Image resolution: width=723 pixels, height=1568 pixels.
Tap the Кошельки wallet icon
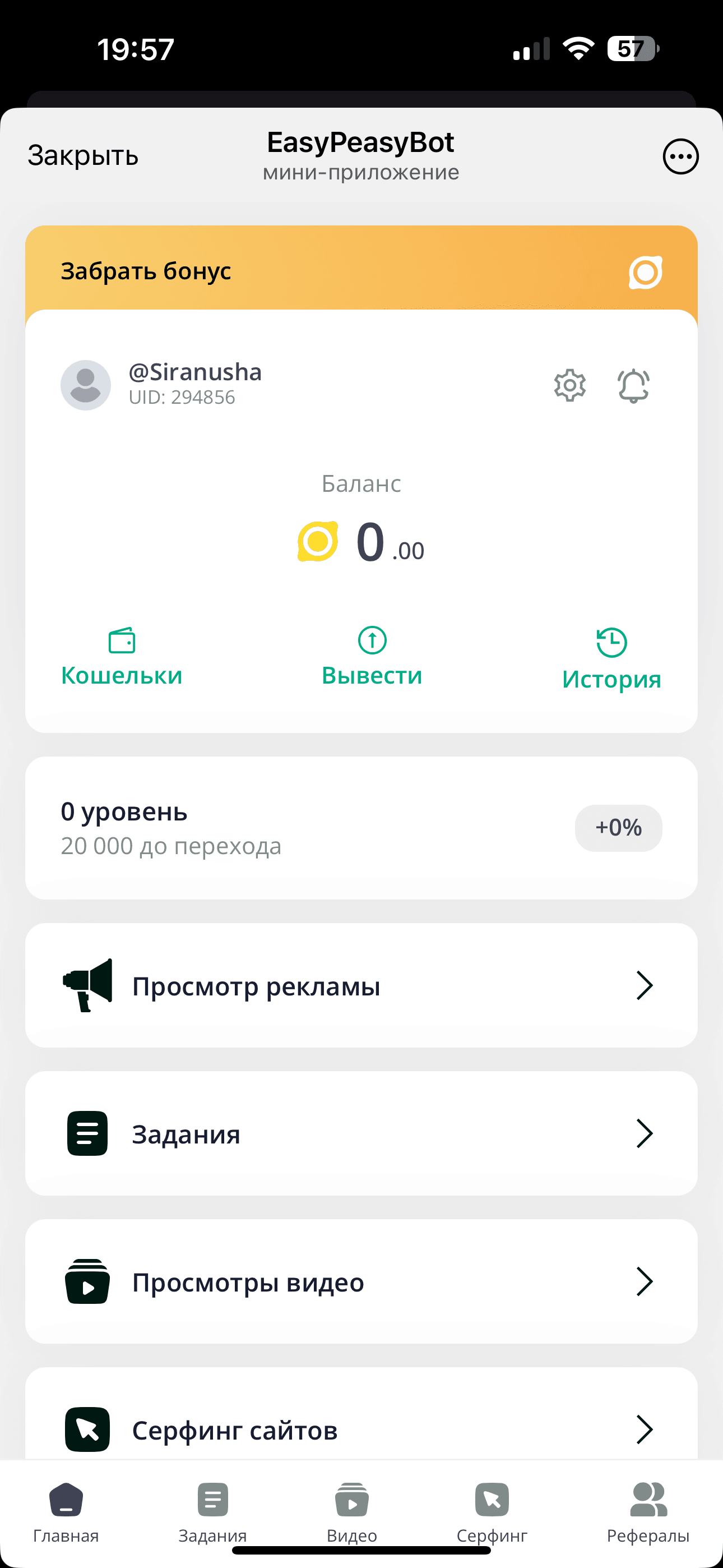121,640
